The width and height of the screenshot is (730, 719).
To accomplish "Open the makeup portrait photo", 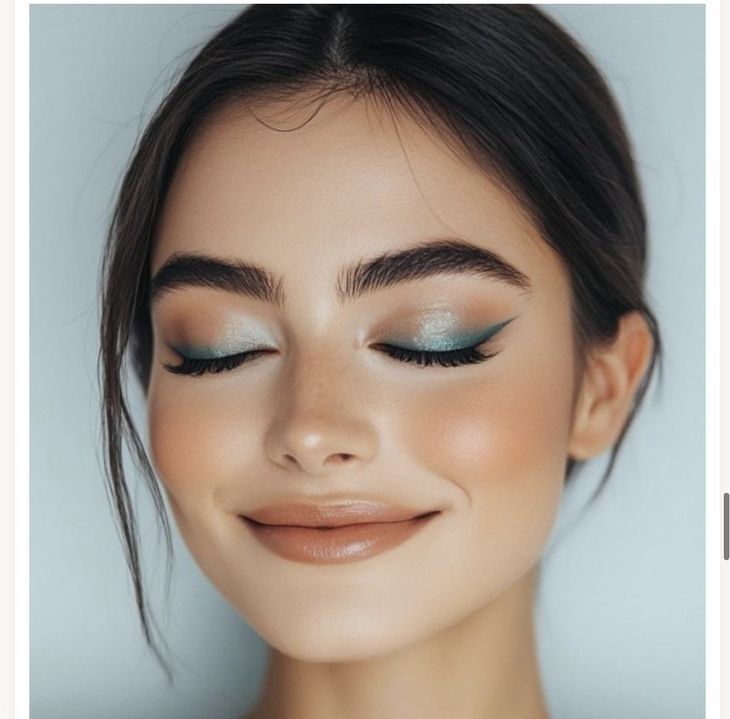I will pos(366,360).
